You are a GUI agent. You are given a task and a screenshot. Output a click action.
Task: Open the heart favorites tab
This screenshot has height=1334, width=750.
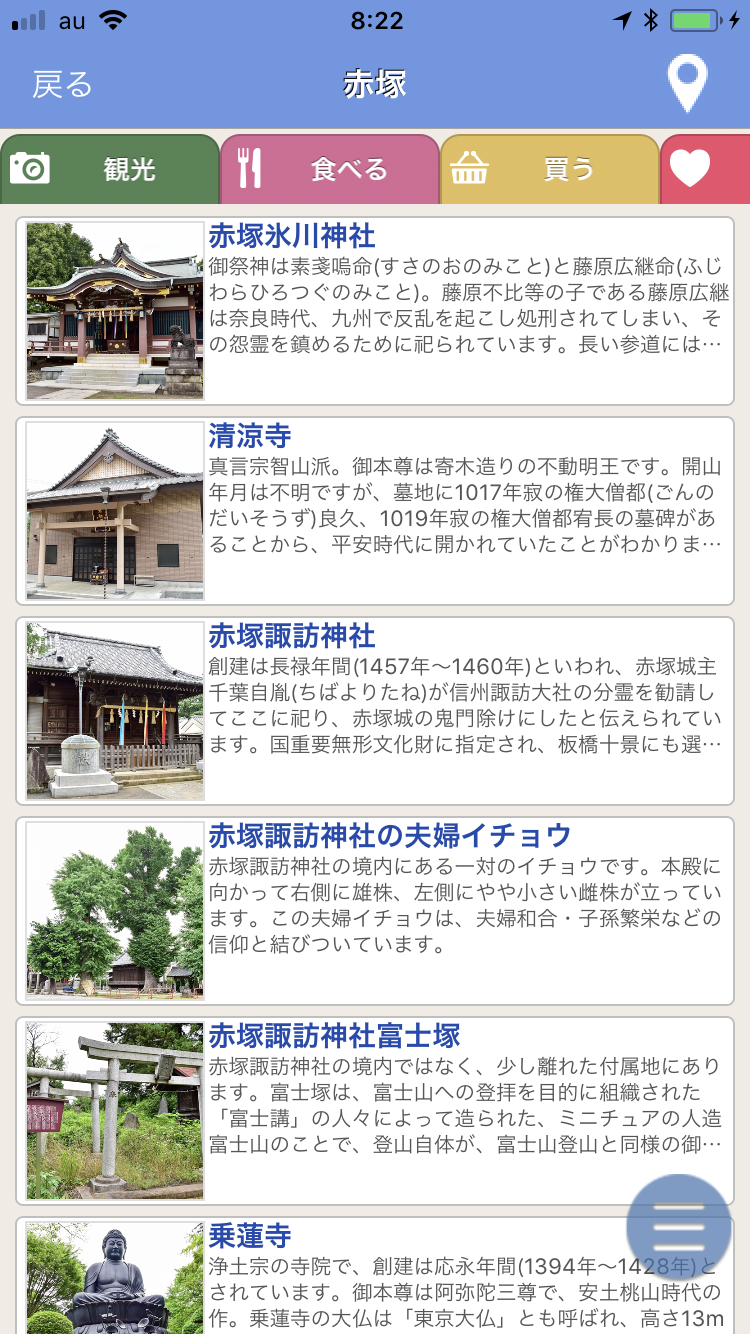click(x=703, y=169)
